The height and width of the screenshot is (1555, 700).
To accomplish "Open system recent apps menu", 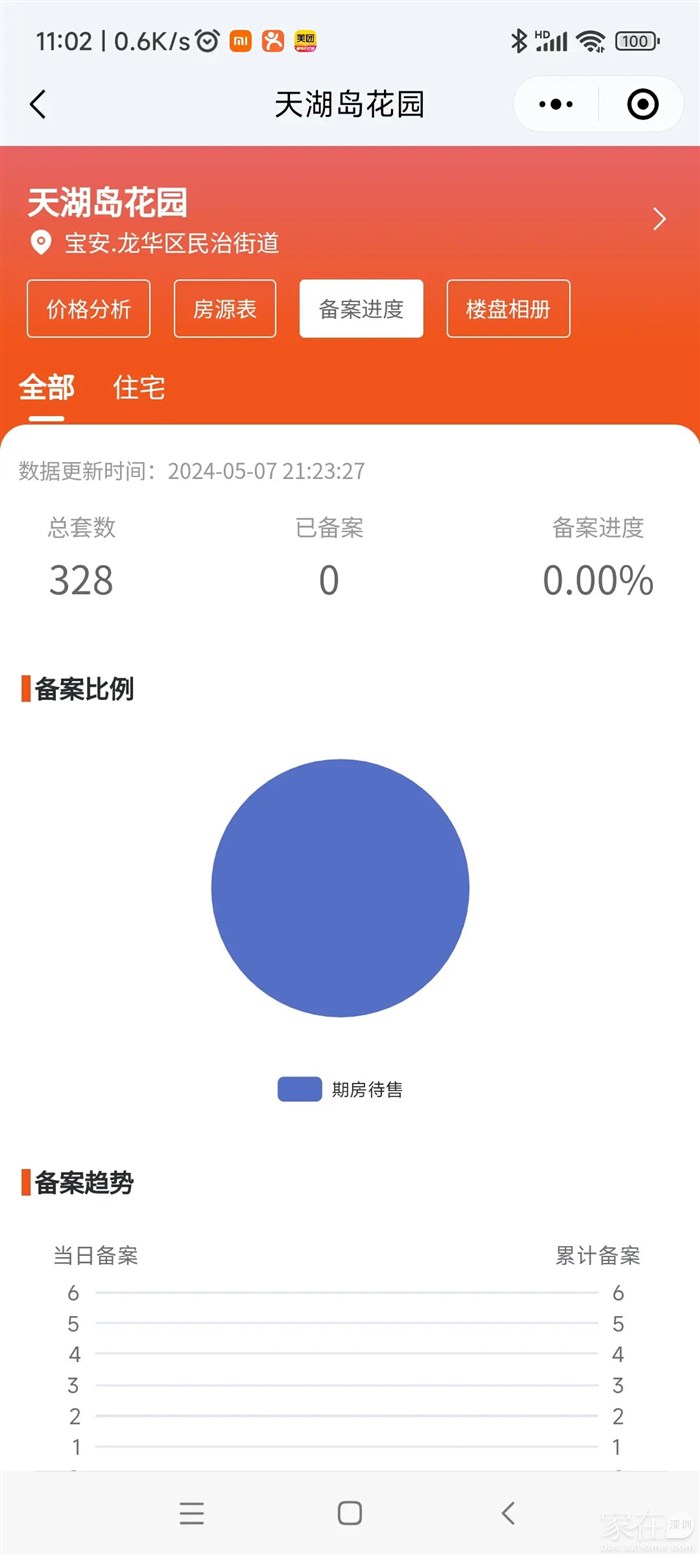I will point(192,1513).
